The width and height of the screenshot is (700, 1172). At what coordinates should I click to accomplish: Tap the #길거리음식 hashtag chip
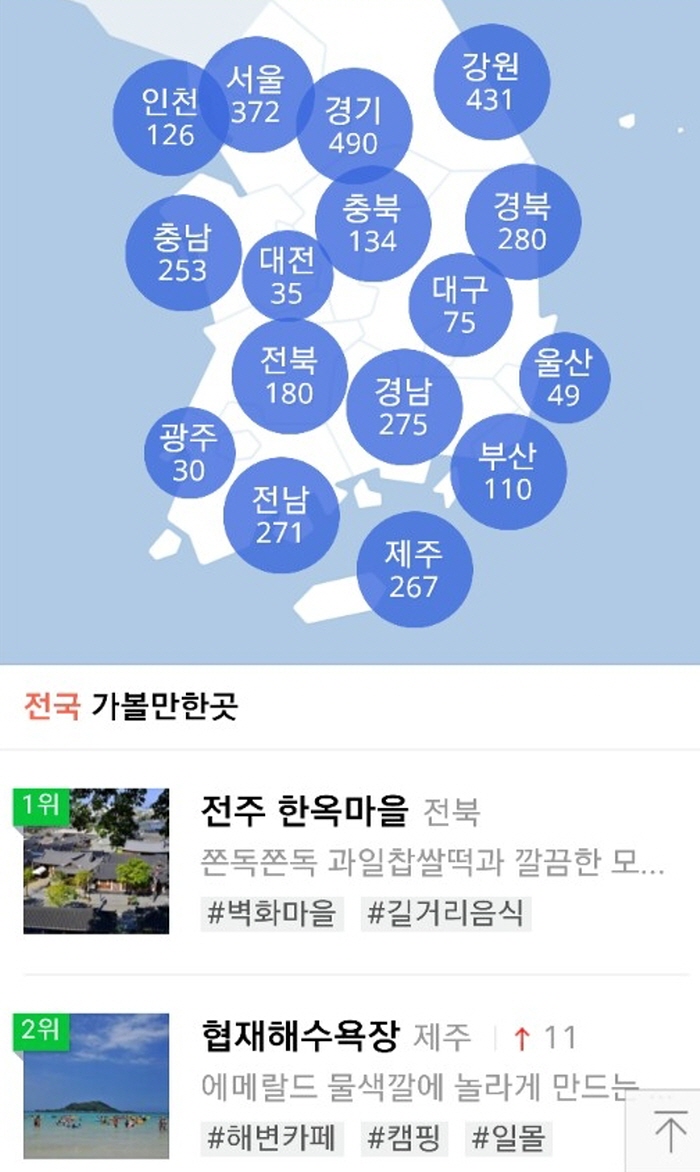pyautogui.click(x=444, y=913)
